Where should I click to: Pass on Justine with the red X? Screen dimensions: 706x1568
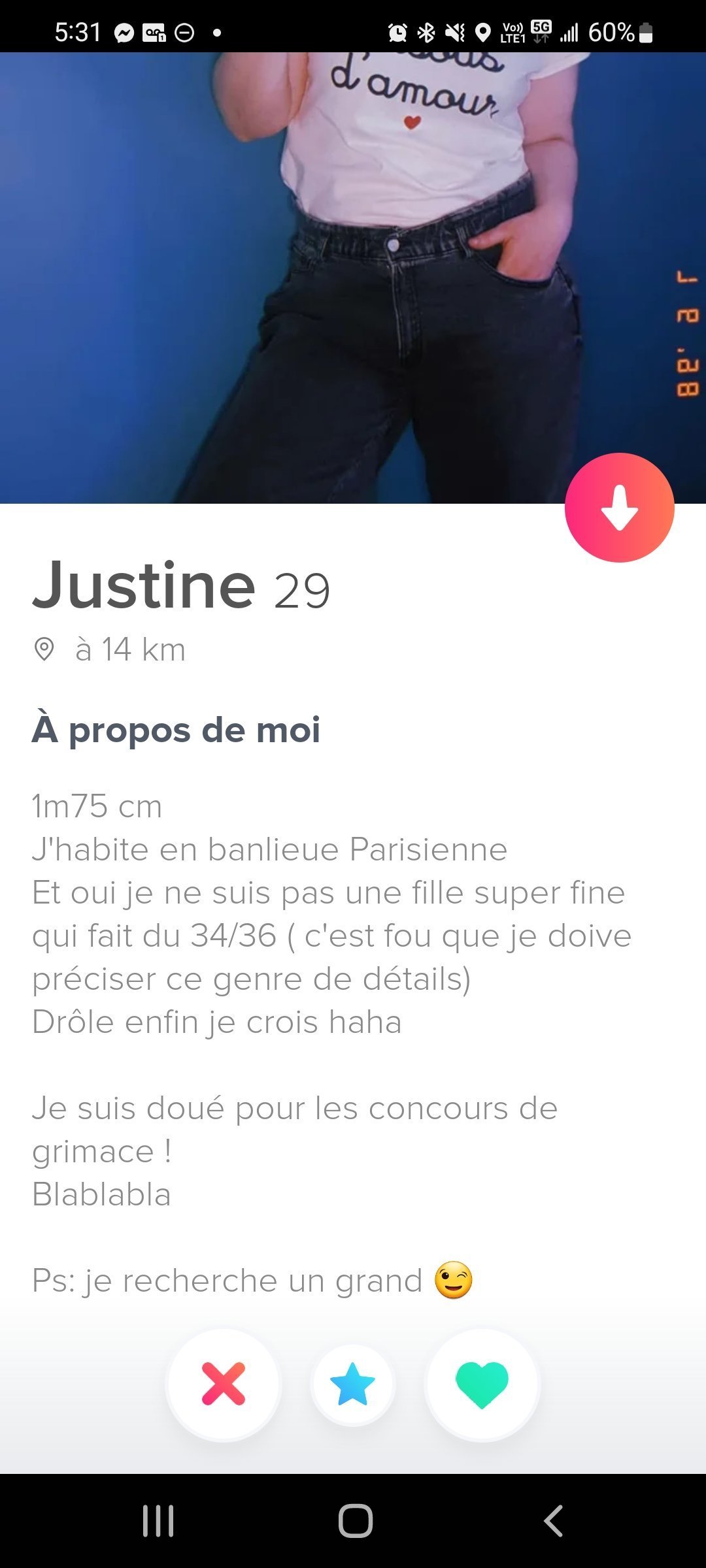pos(224,1383)
